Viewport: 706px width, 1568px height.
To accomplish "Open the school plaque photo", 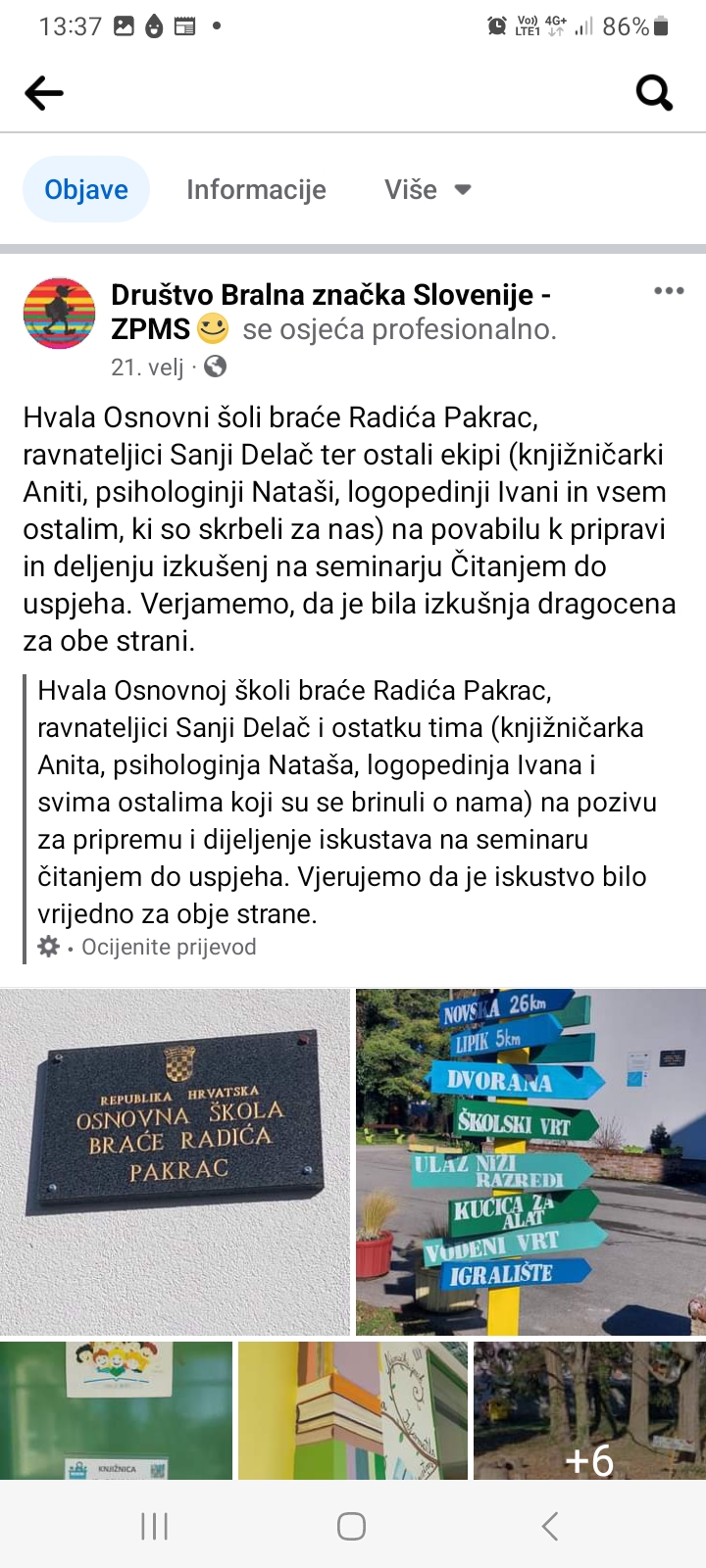I will [x=175, y=1161].
